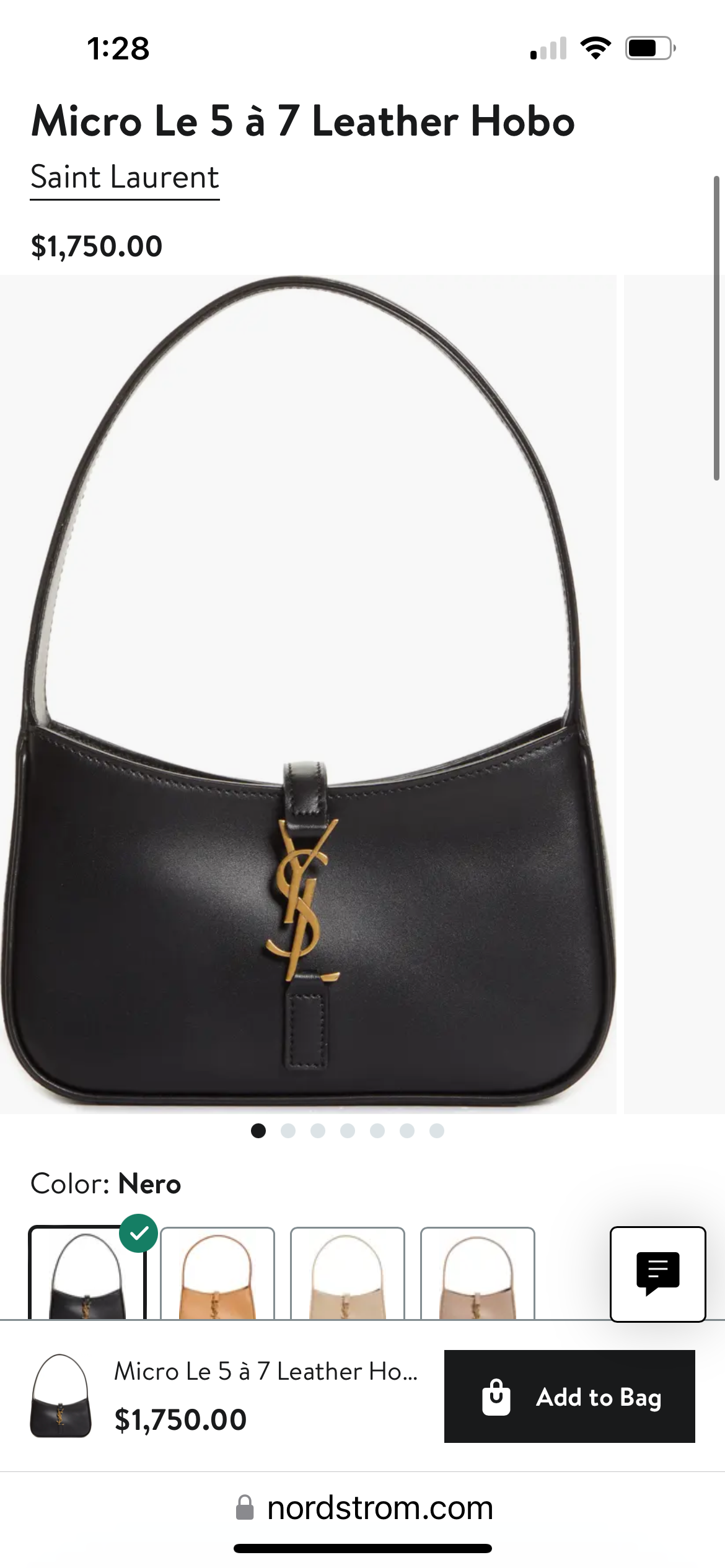
Task: Select the cream beige color swatch
Action: click(x=347, y=1274)
